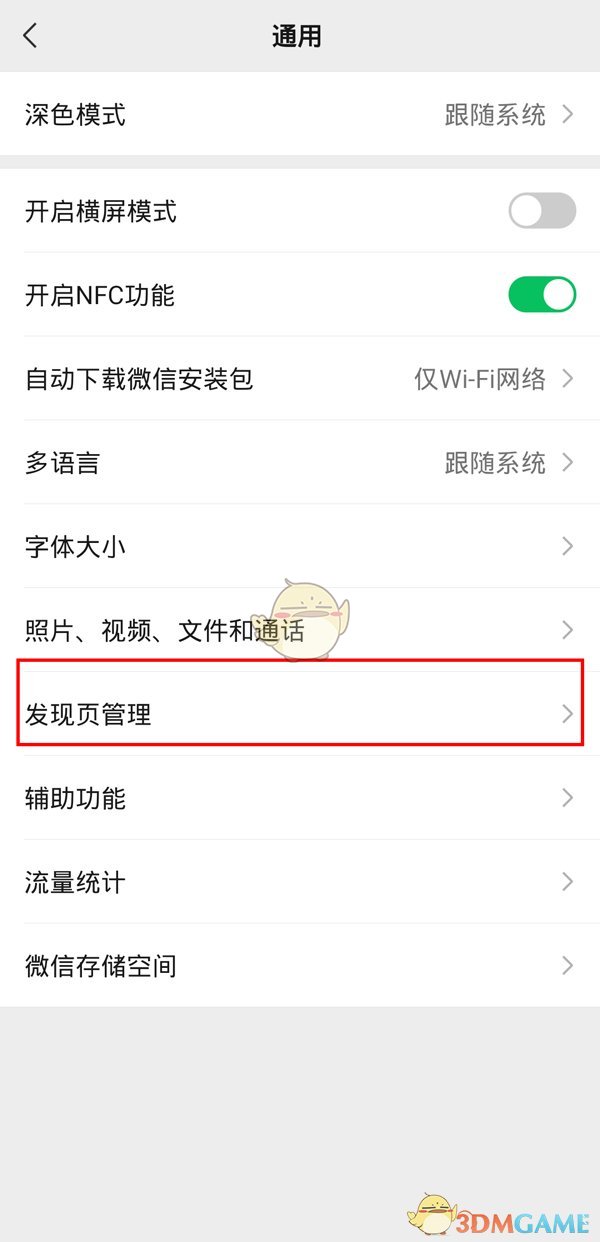Open 辅助功能 settings
This screenshot has height=1242, width=600.
point(300,798)
